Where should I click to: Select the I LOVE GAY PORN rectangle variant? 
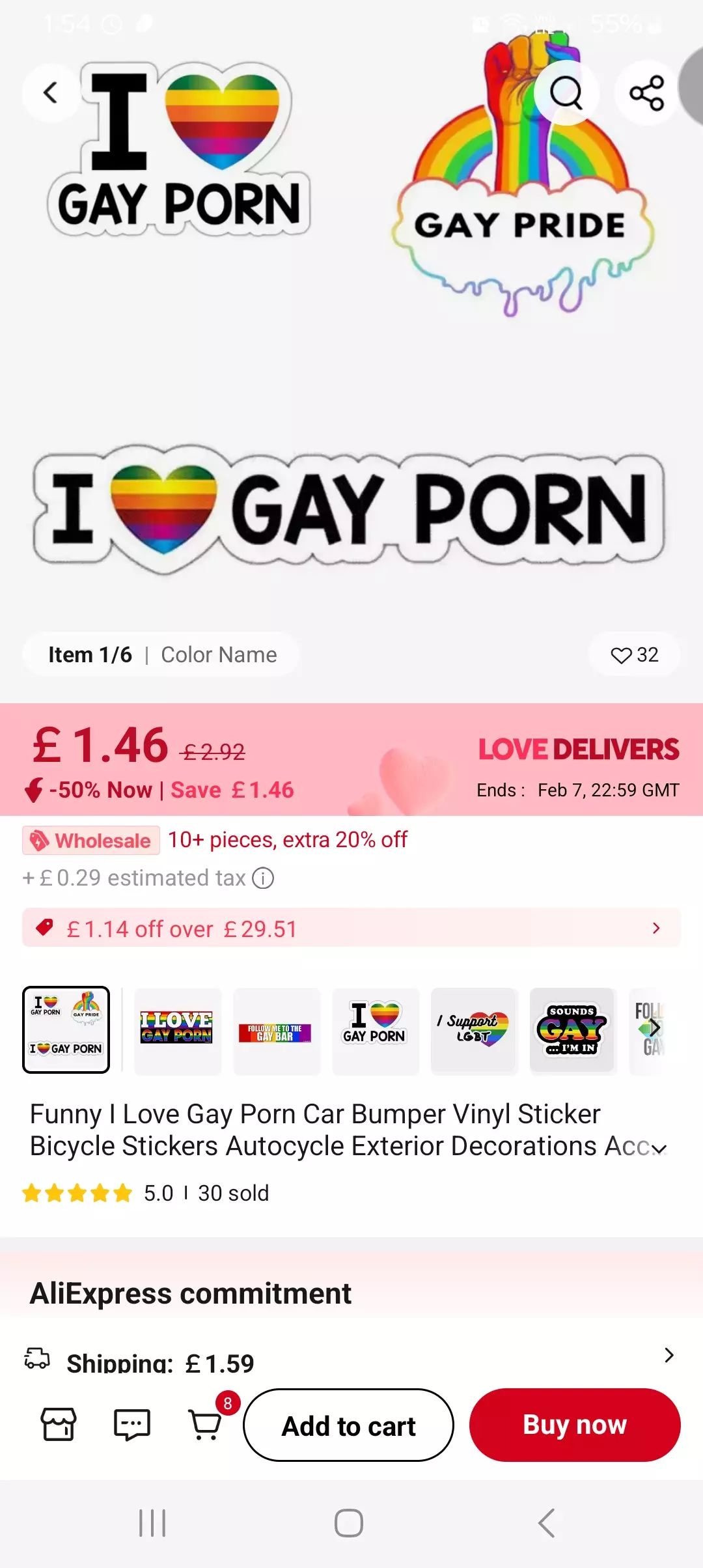point(177,1029)
